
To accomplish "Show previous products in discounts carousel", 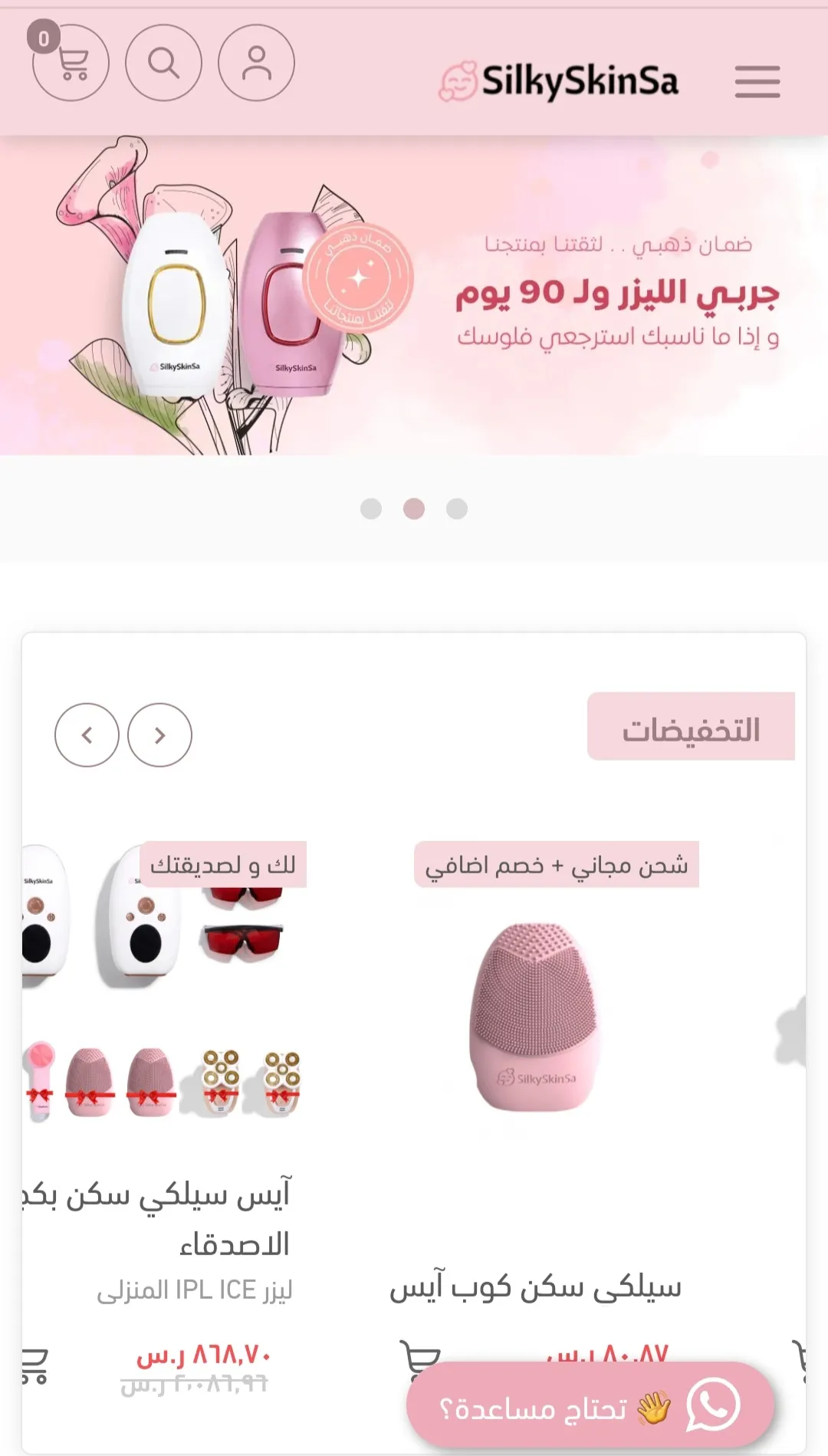I will click(87, 735).
